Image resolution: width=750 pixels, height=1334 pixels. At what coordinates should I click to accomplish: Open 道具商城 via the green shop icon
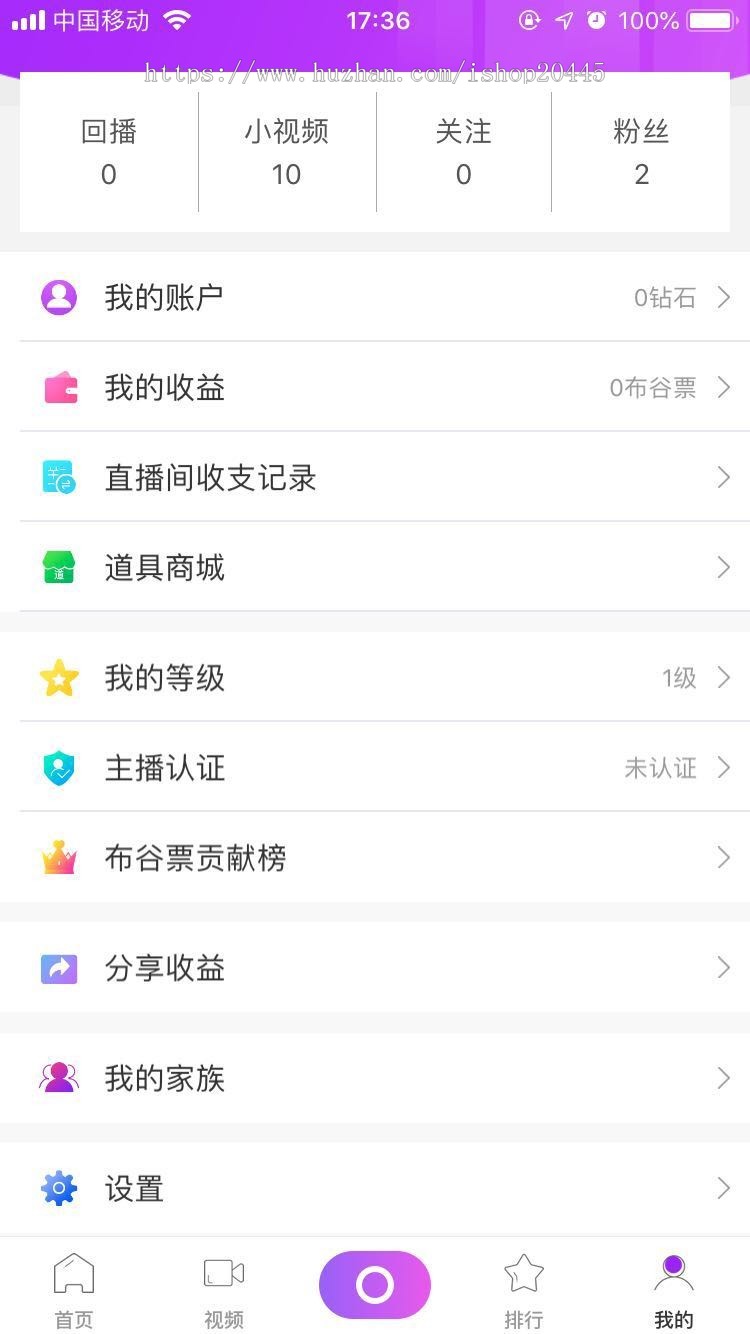pyautogui.click(x=58, y=567)
